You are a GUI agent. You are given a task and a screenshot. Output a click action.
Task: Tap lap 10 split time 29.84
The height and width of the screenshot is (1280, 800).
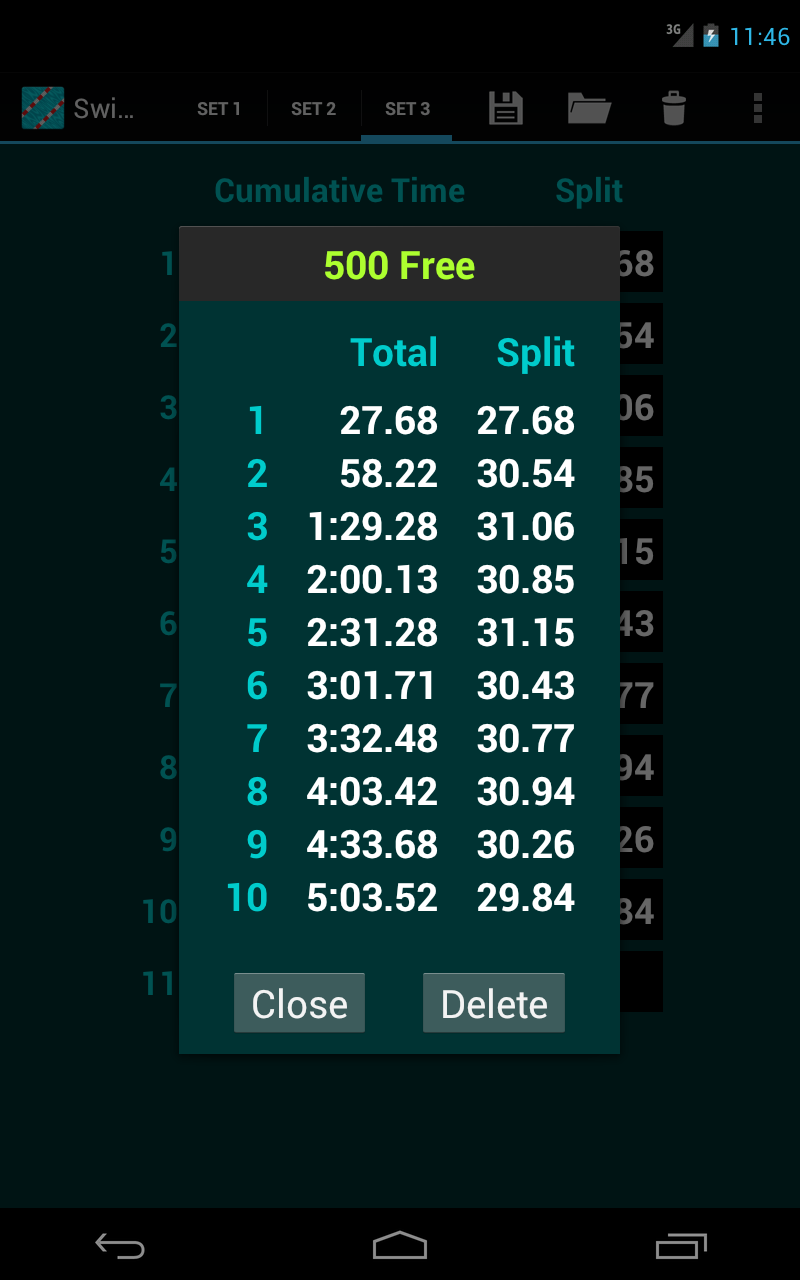[x=525, y=897]
